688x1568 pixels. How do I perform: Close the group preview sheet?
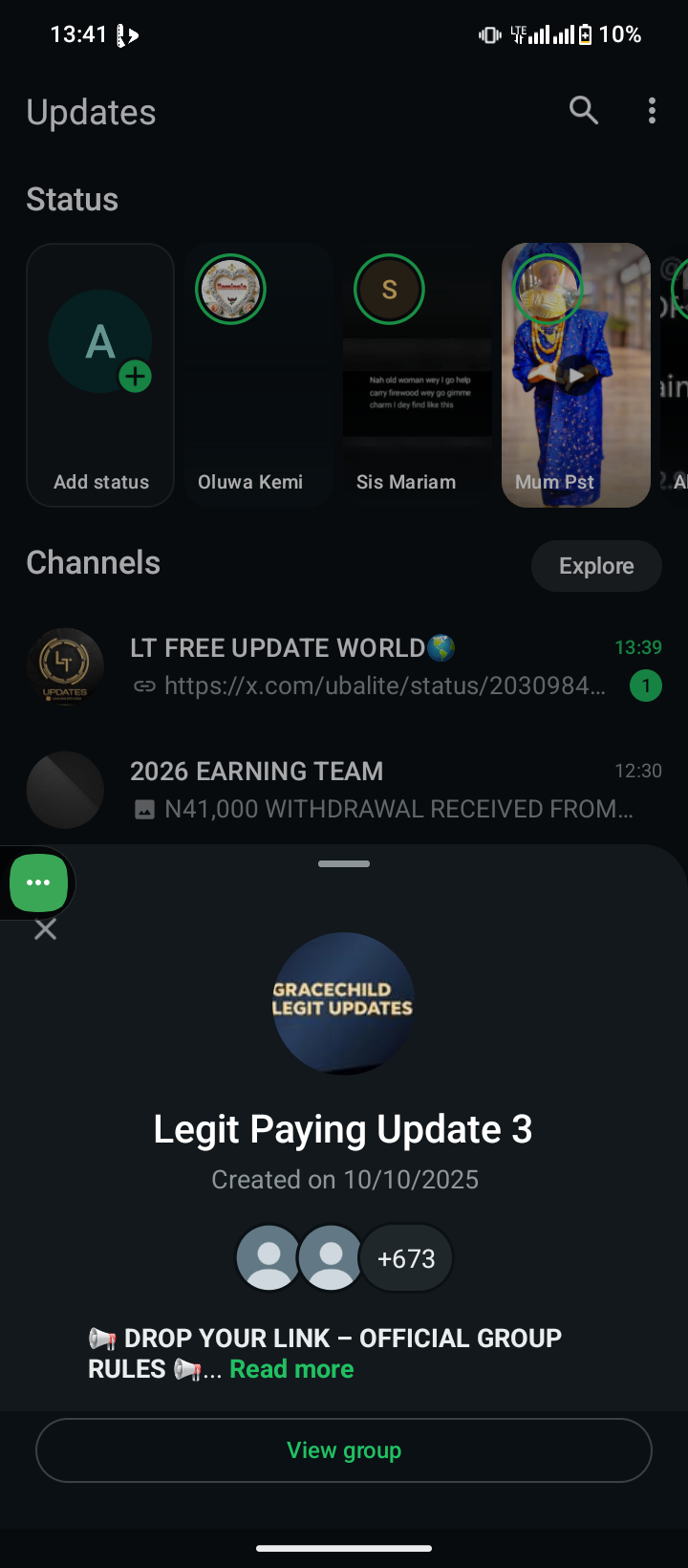click(45, 929)
